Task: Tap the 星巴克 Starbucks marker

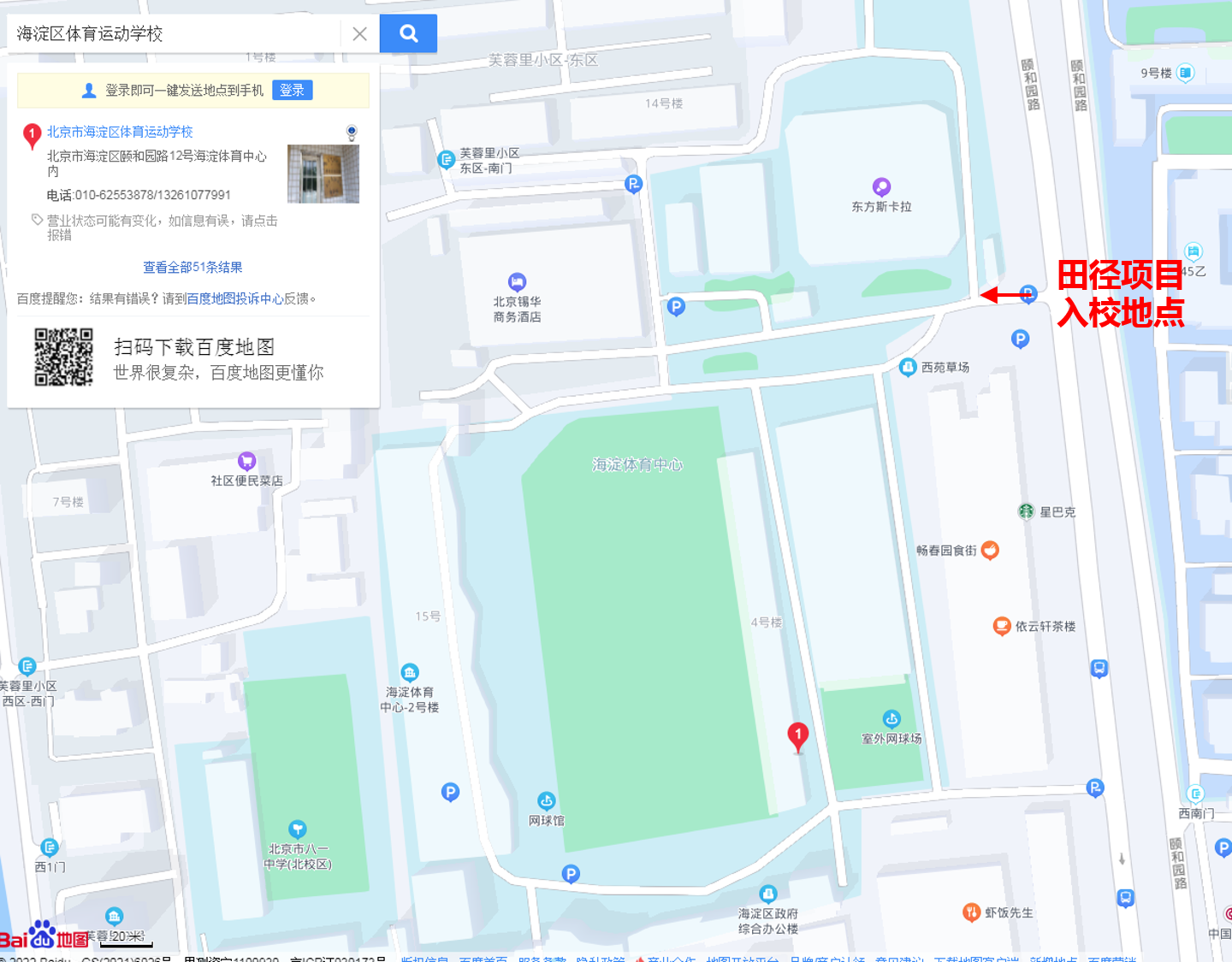Action: coord(1027,511)
